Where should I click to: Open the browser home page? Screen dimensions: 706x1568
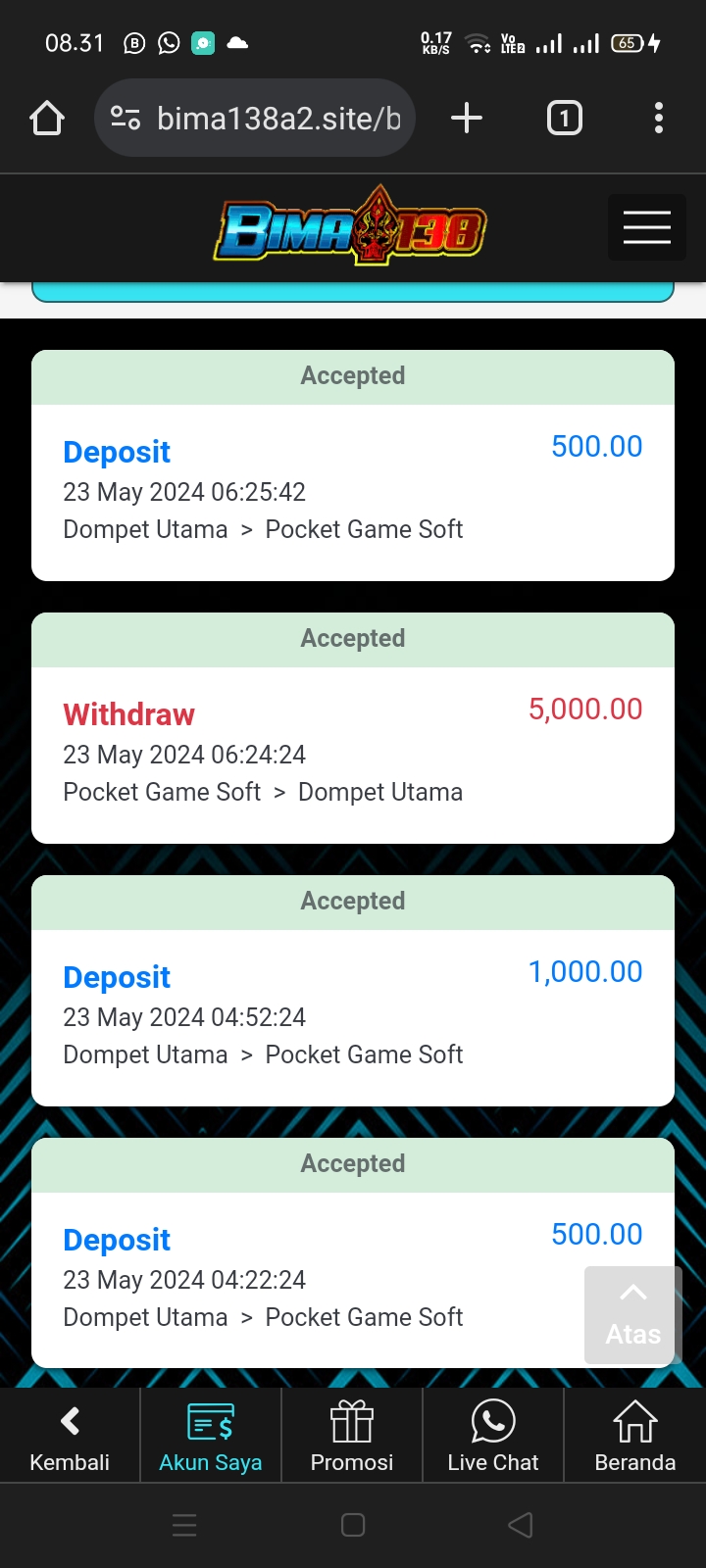coord(47,119)
